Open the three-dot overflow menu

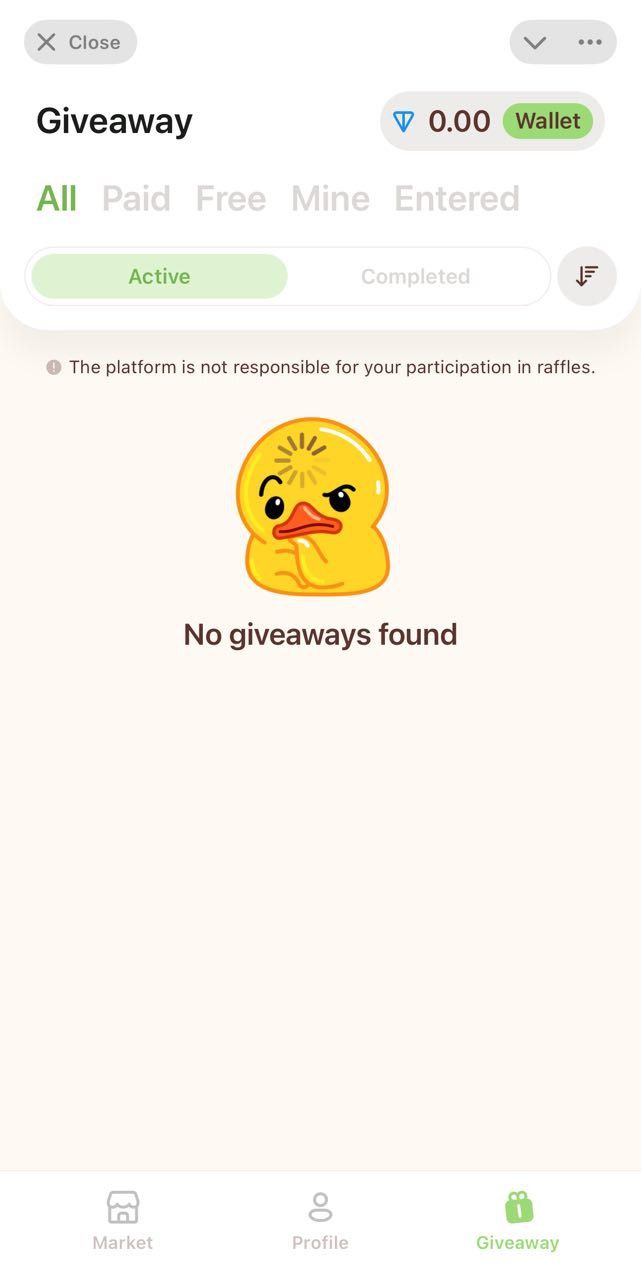(590, 42)
